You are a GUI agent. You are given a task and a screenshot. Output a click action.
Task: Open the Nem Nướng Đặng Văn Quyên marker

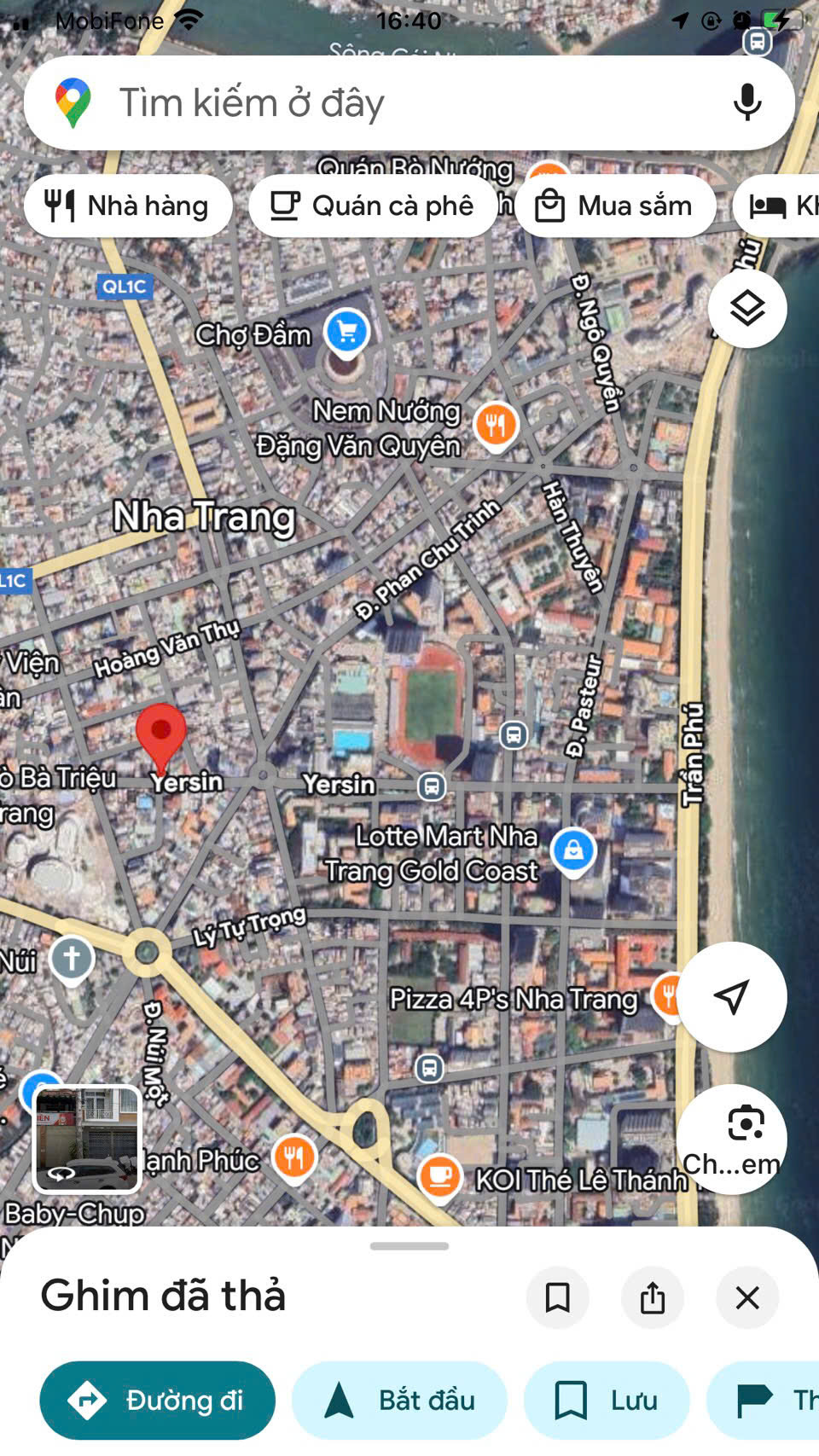point(496,424)
